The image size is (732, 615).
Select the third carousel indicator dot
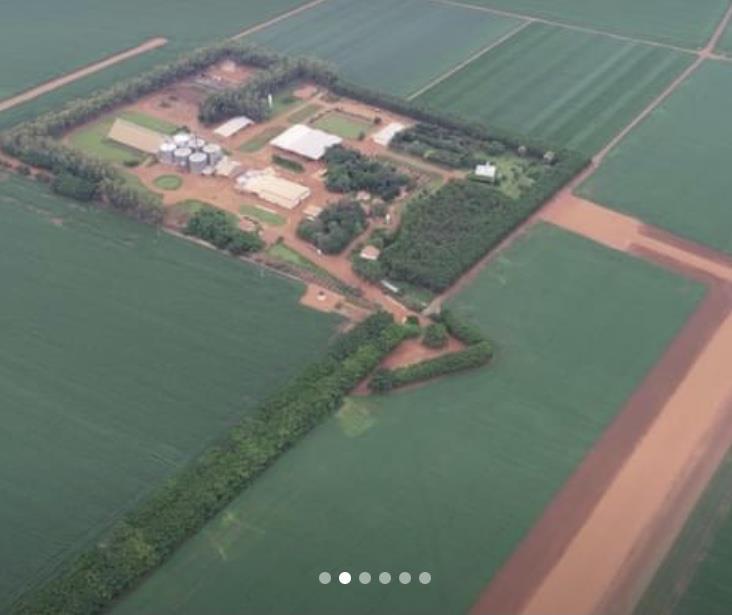tap(365, 578)
